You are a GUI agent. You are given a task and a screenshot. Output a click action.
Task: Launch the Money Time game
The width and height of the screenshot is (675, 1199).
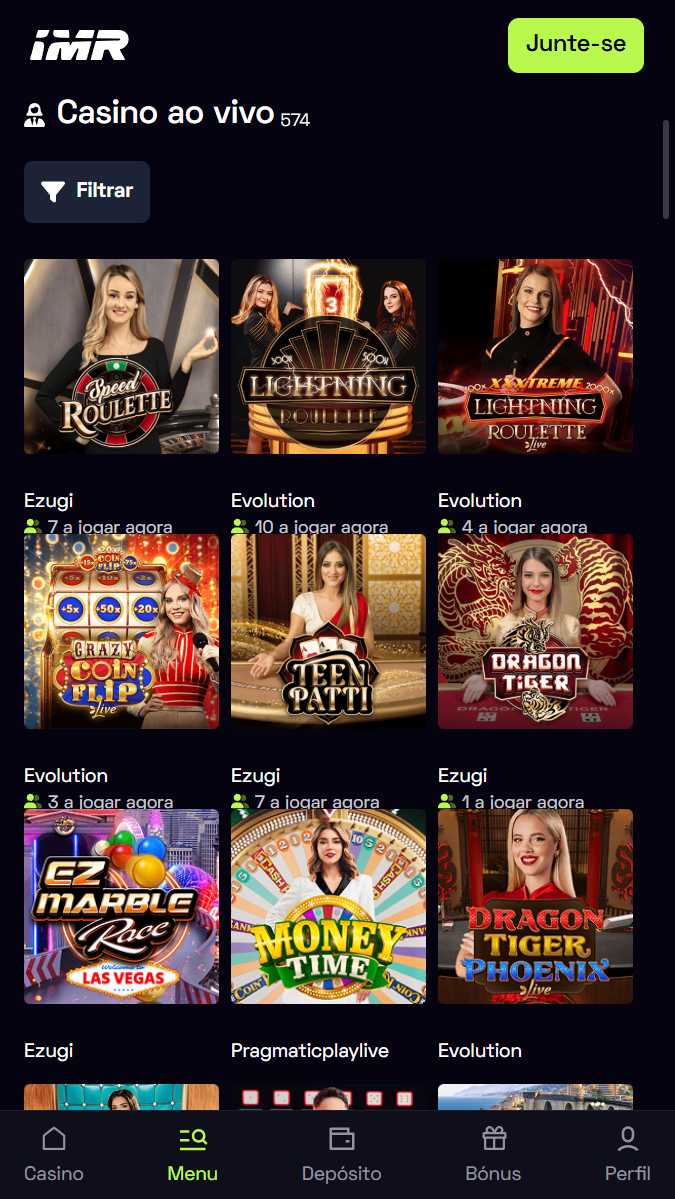tap(329, 907)
